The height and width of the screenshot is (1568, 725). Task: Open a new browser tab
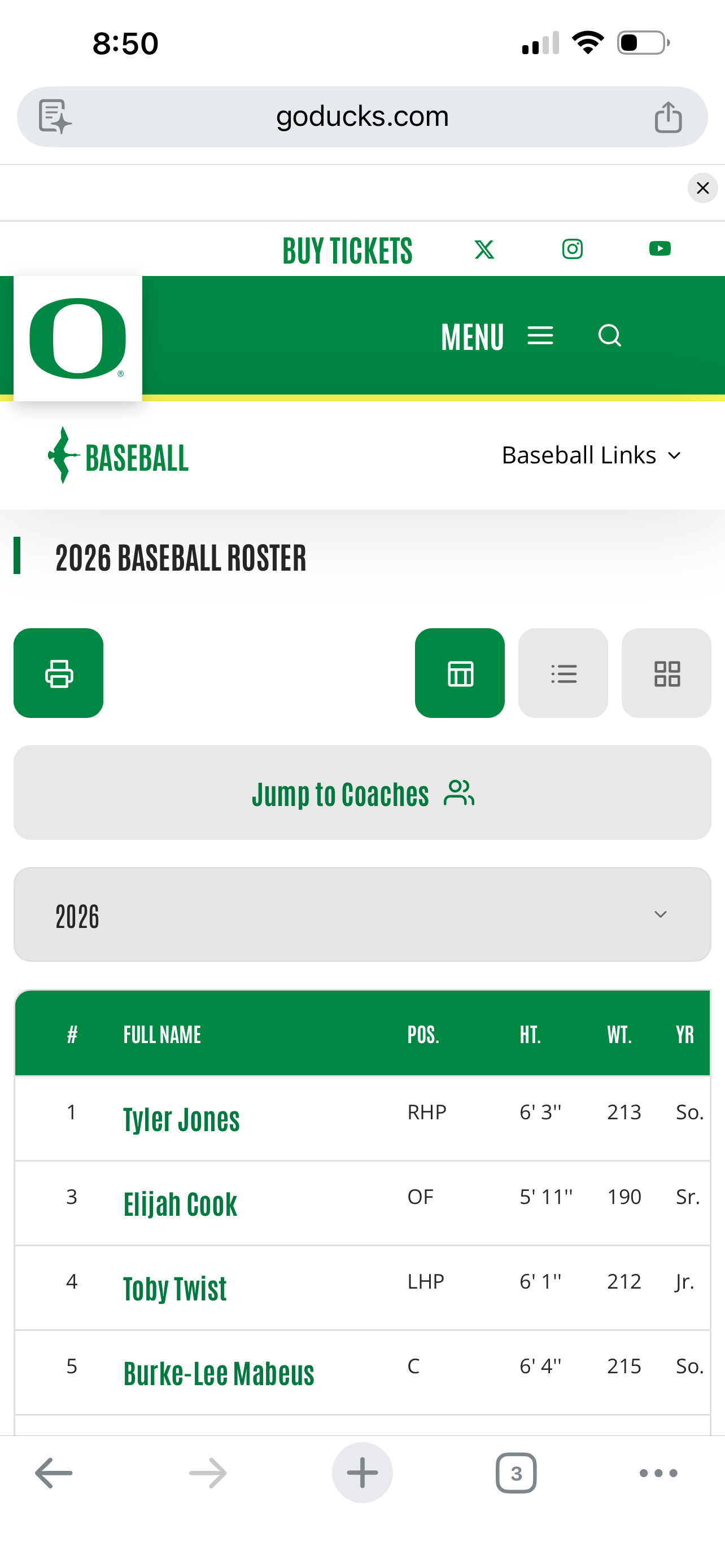362,1473
